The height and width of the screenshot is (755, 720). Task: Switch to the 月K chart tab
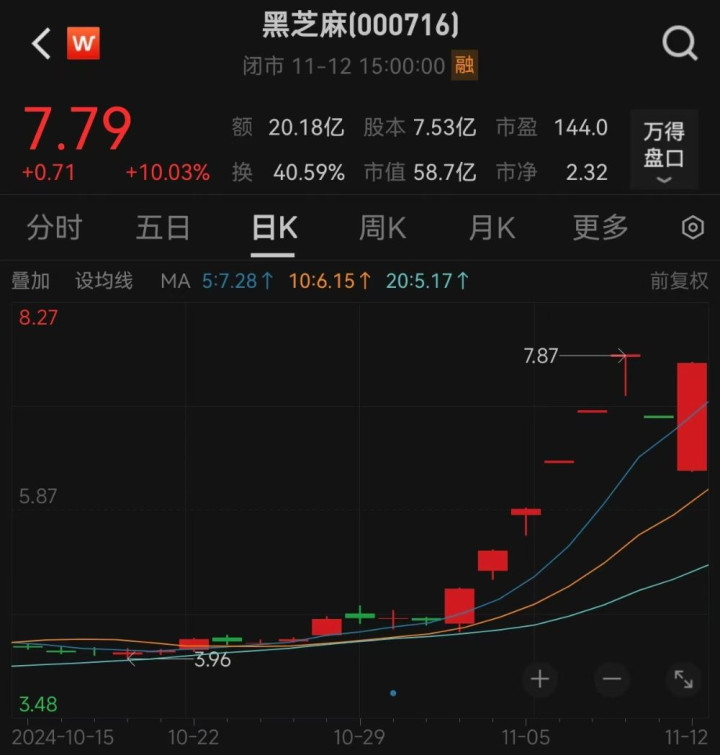point(491,228)
